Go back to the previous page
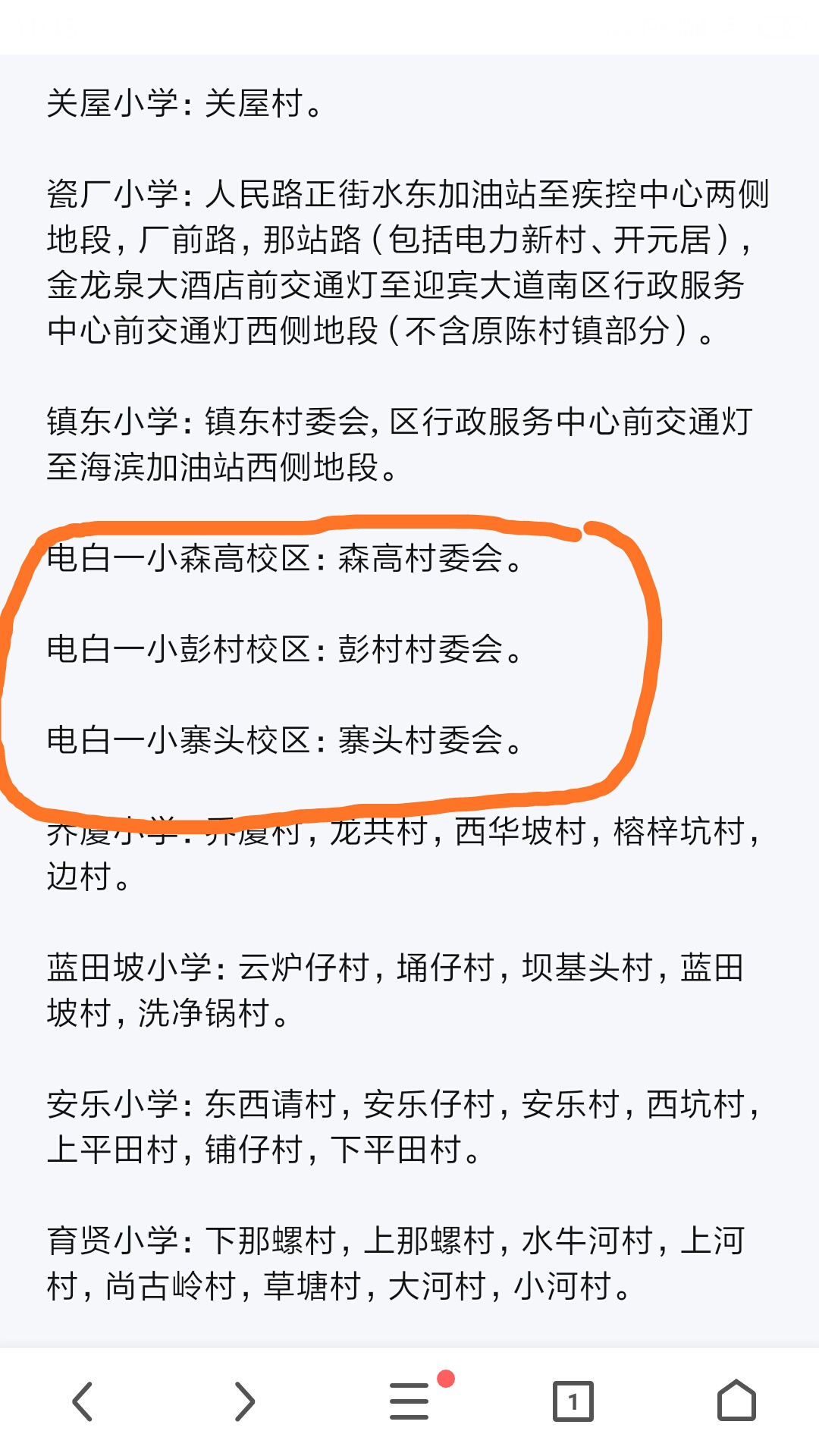819x1456 pixels. (83, 1401)
